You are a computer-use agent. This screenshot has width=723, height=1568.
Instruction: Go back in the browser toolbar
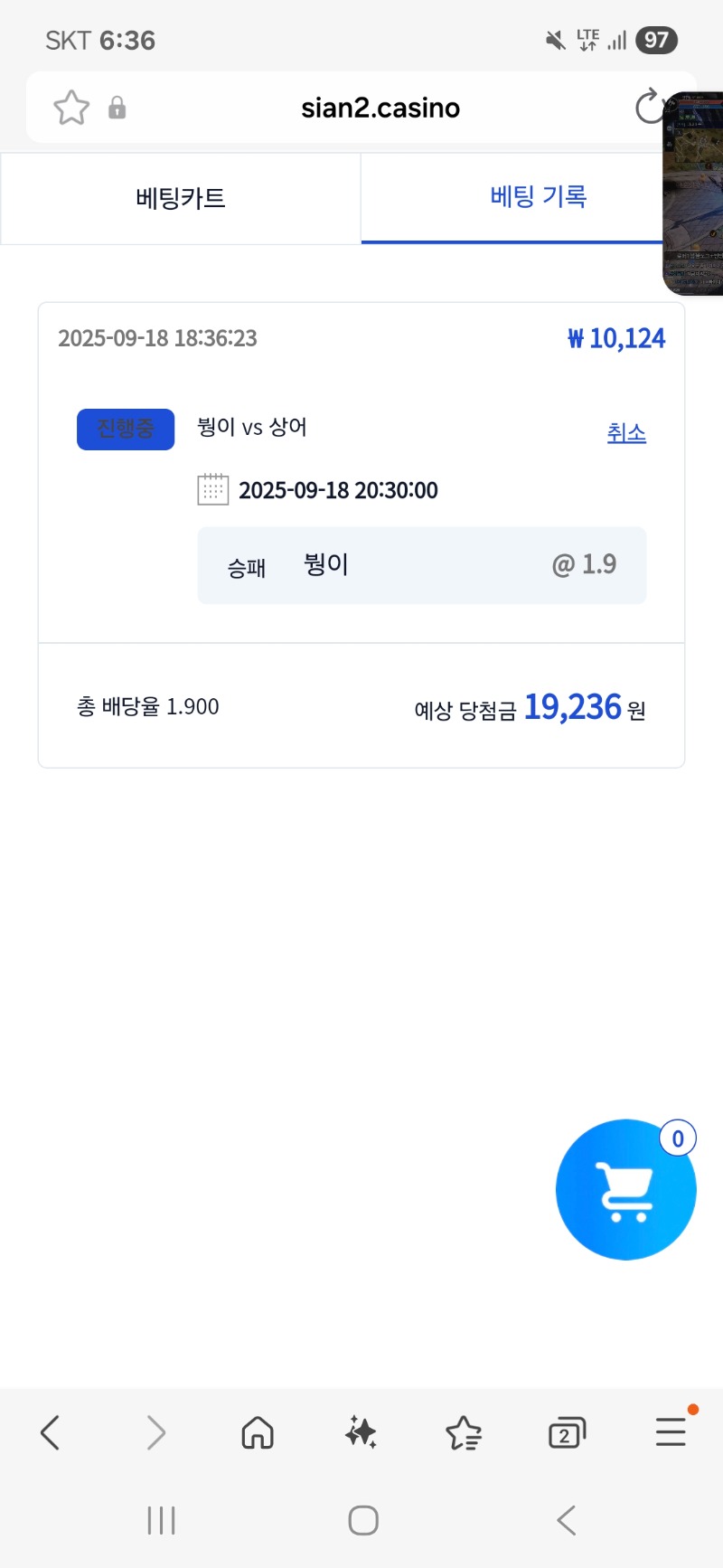tap(51, 1433)
